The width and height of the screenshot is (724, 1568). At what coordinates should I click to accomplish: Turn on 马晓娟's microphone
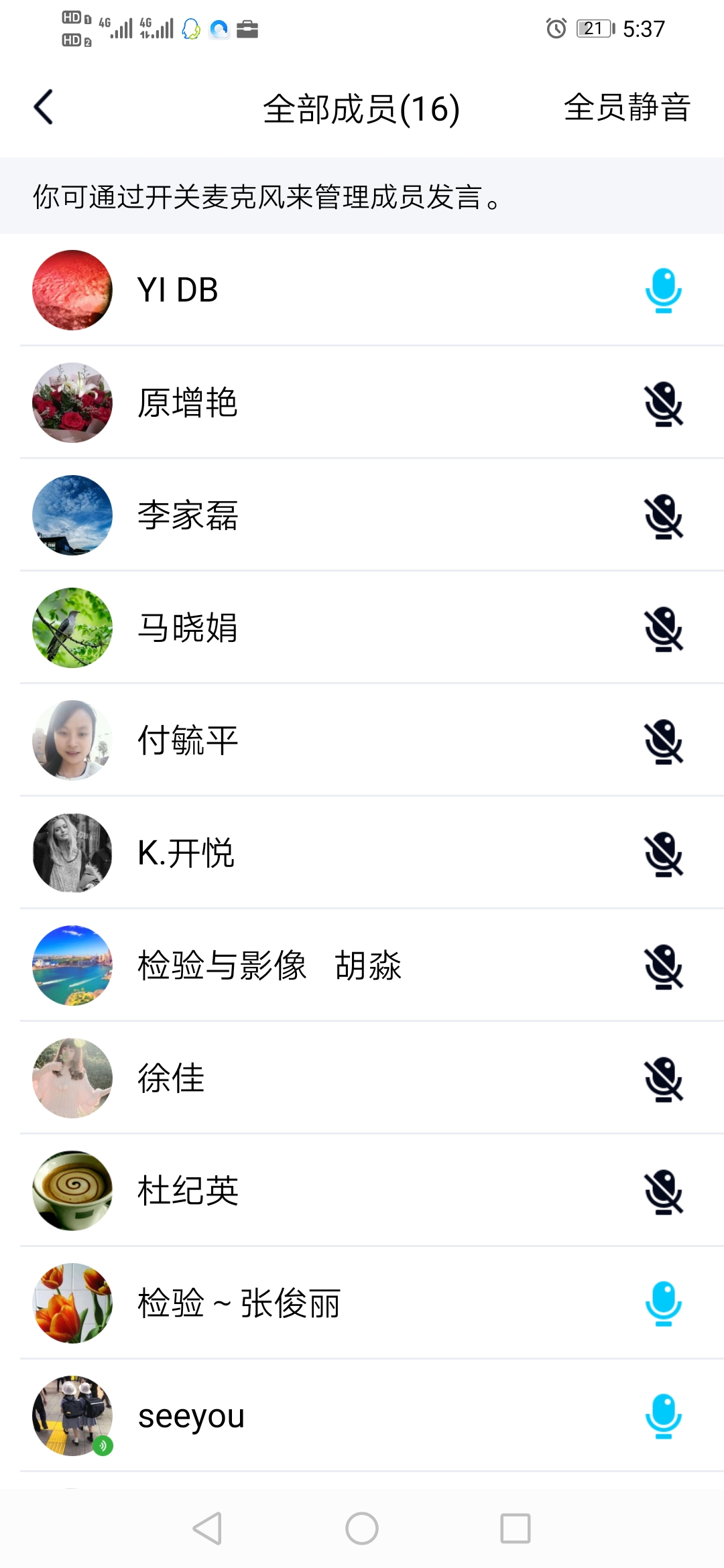click(x=663, y=629)
